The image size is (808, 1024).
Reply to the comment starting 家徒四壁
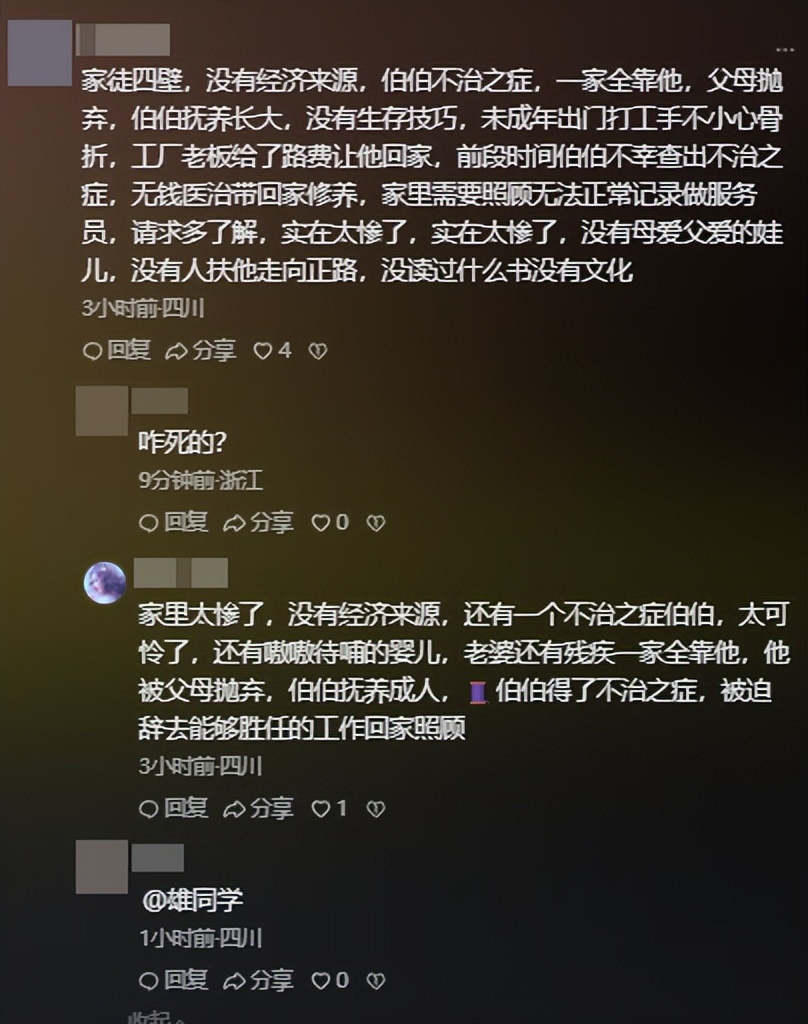click(x=116, y=351)
